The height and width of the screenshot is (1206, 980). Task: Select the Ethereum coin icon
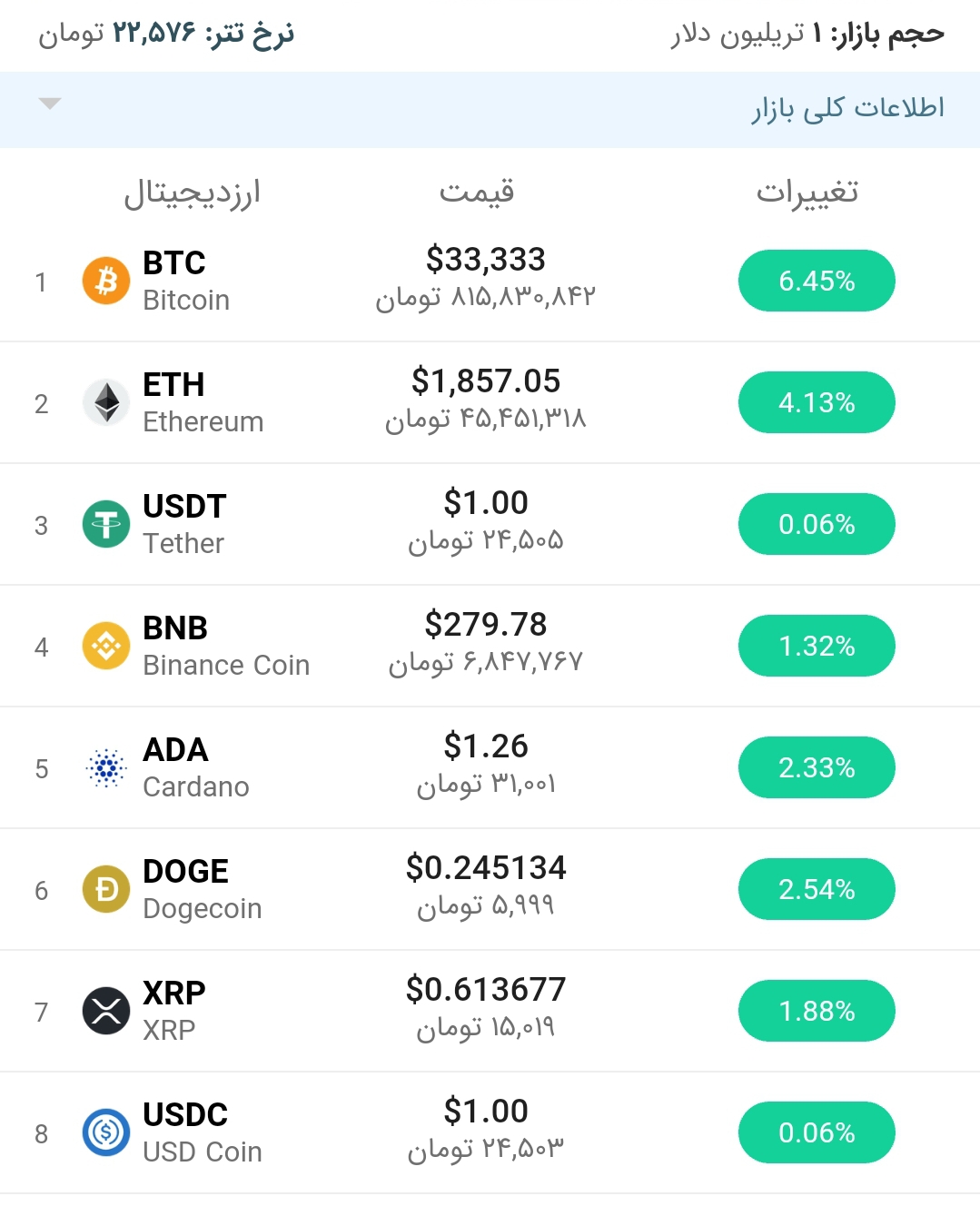(105, 402)
